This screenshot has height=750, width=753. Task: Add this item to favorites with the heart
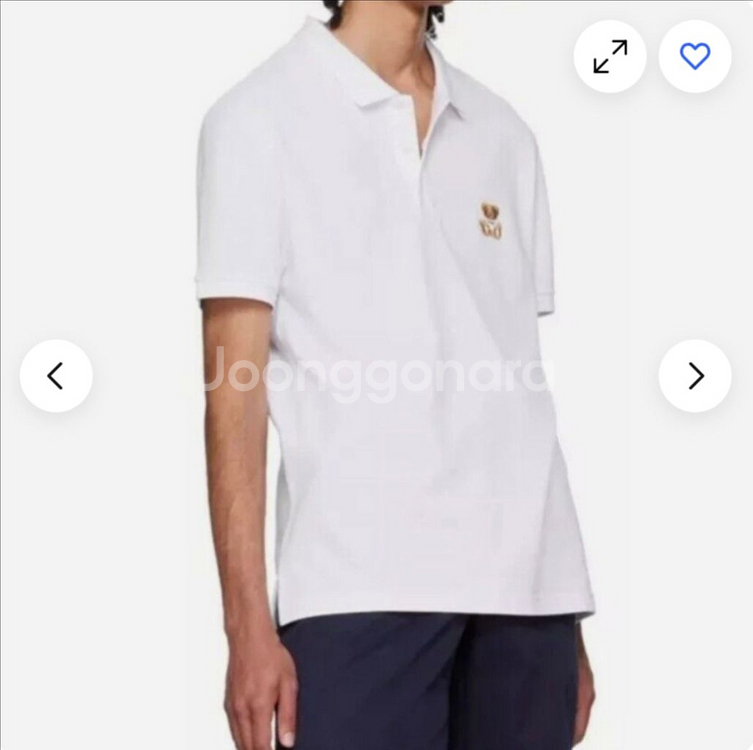[x=695, y=57]
